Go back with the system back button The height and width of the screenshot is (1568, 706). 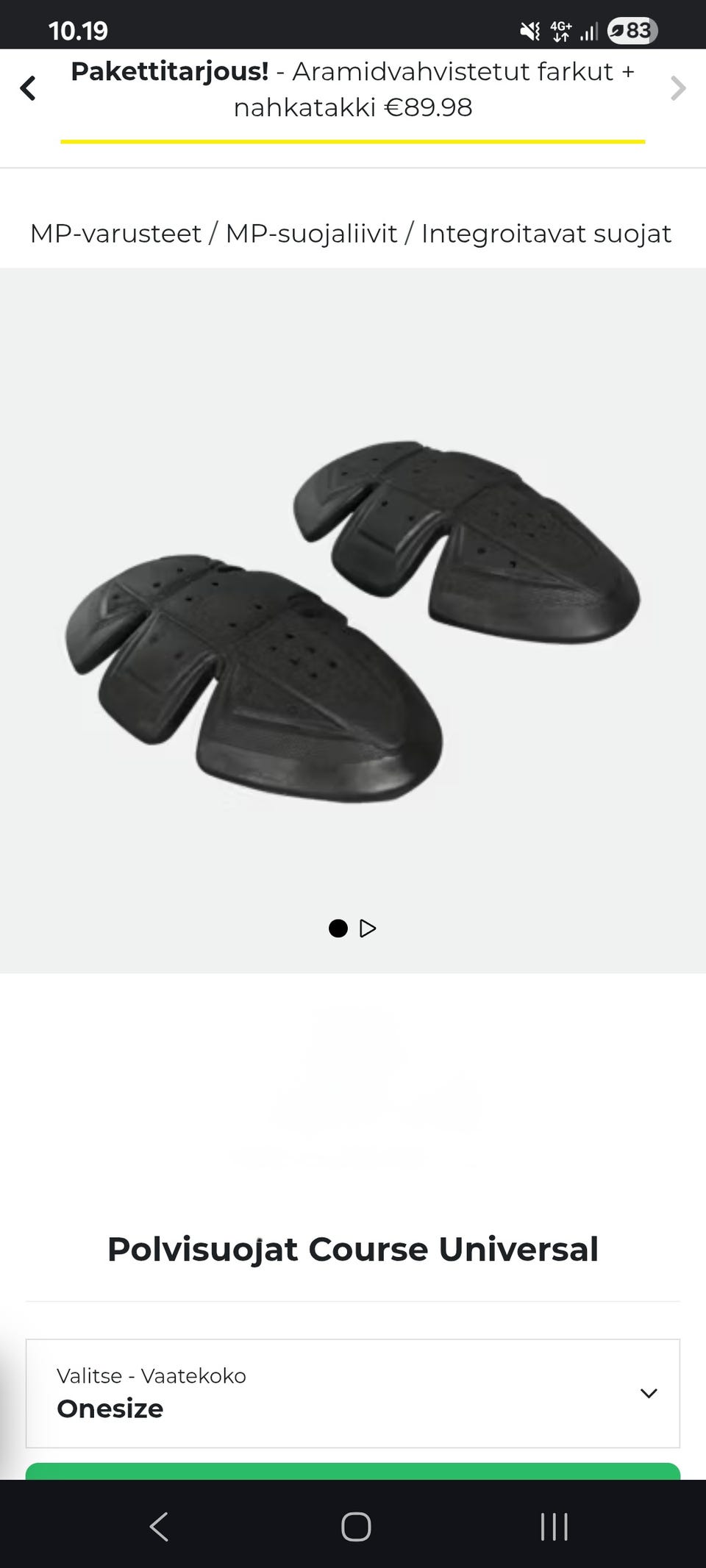pos(159,1527)
